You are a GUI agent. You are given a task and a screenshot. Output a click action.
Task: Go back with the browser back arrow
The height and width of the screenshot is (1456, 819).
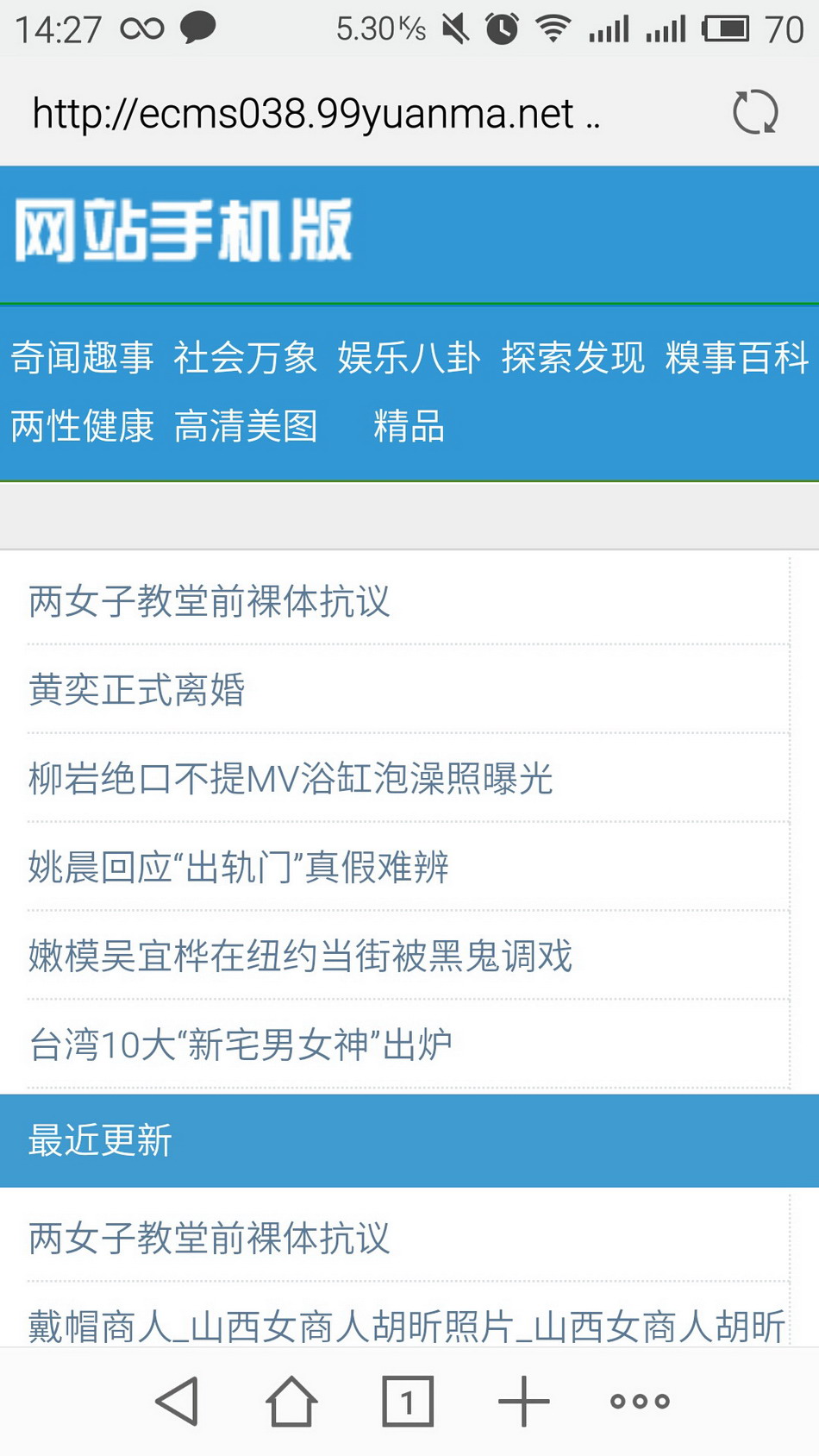click(178, 1401)
